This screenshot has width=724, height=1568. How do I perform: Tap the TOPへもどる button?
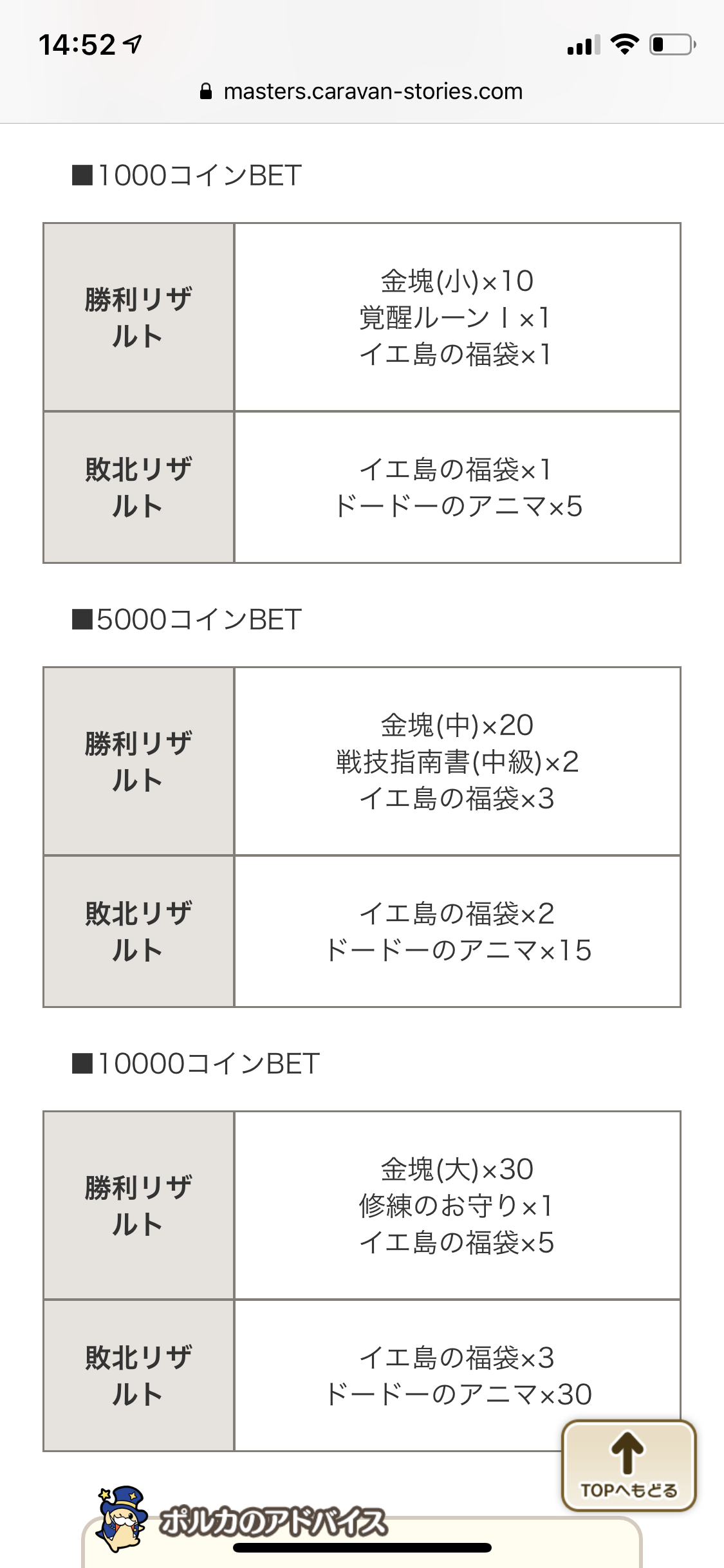[628, 1466]
